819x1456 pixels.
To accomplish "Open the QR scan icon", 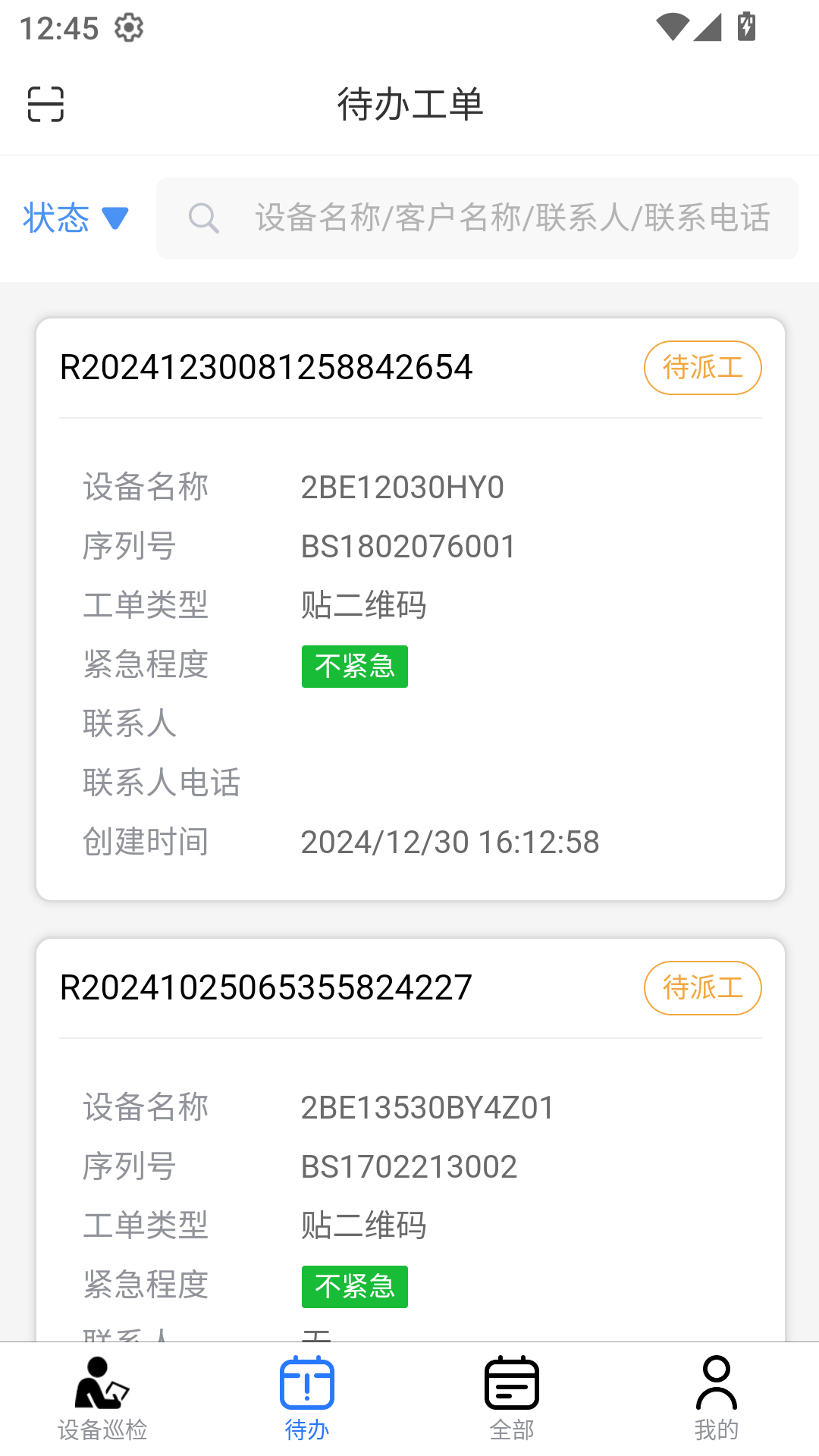I will coord(45,104).
